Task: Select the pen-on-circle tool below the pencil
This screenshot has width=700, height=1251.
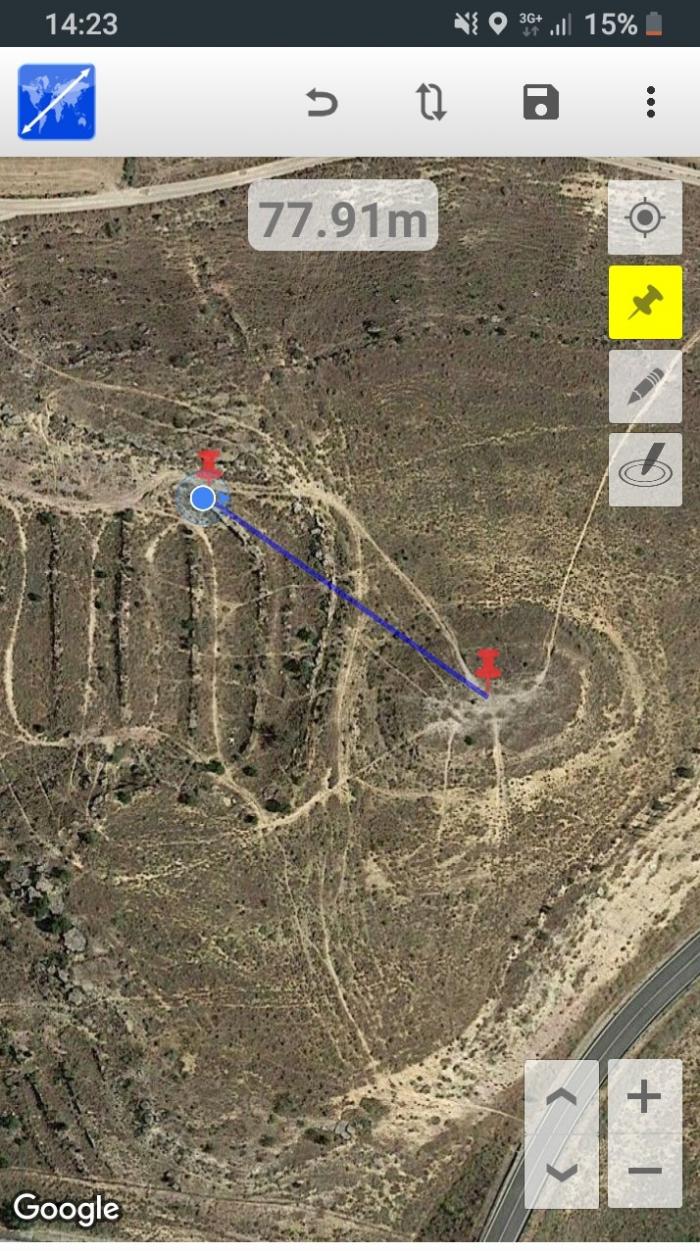Action: tap(645, 469)
